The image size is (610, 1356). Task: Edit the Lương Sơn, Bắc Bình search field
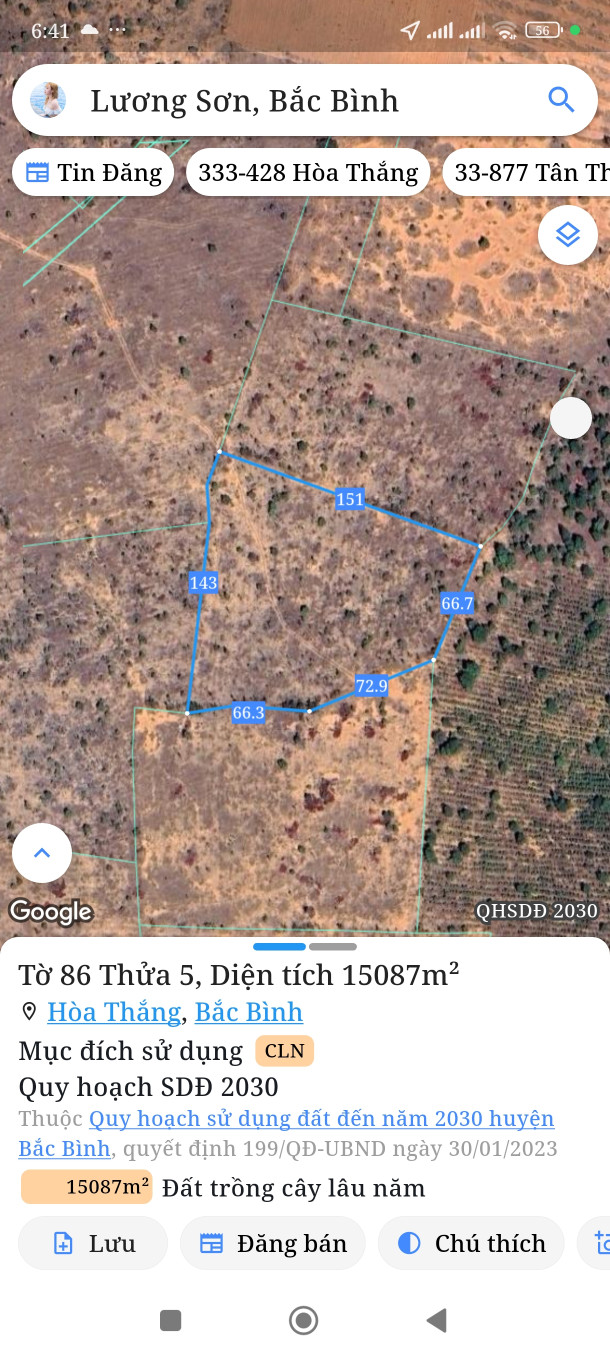(x=300, y=100)
